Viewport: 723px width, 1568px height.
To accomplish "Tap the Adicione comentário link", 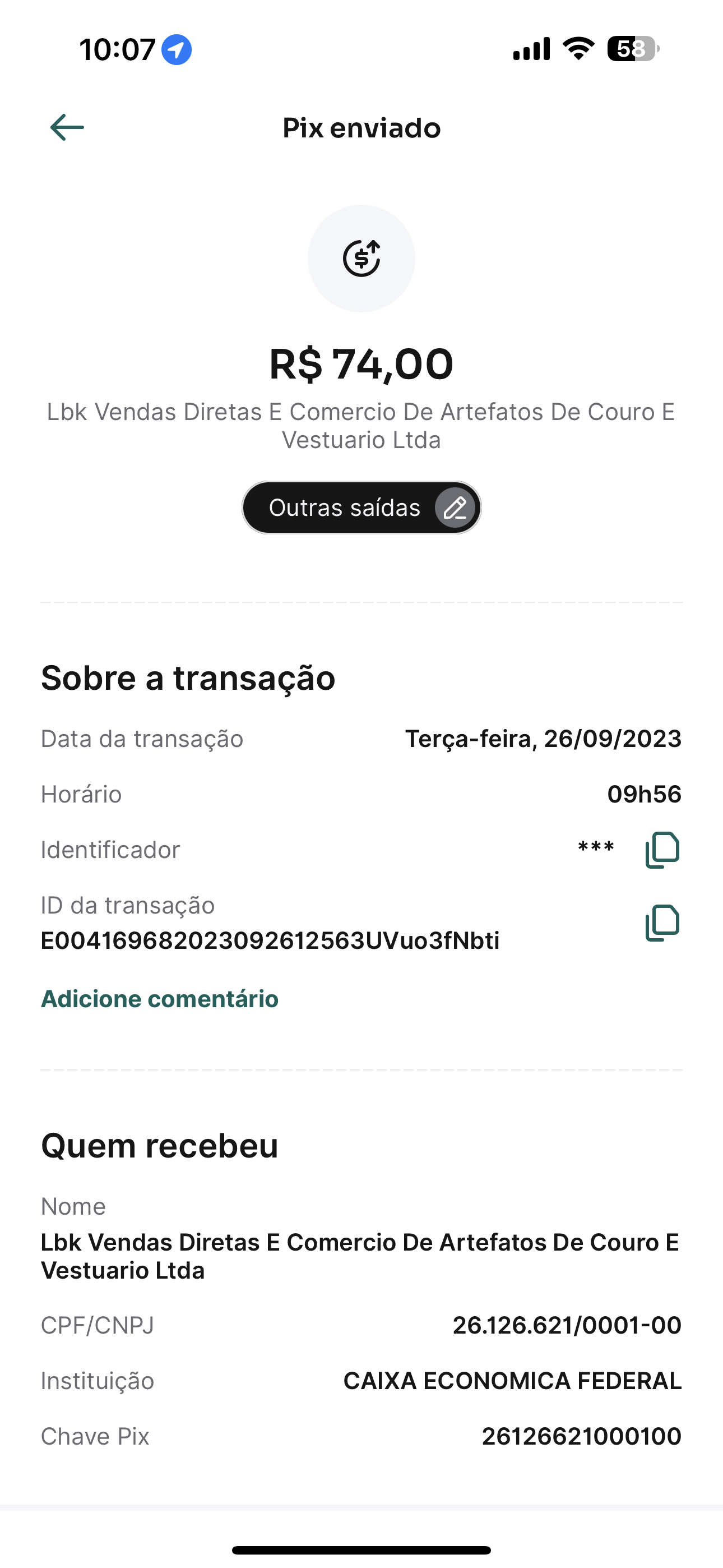I will click(x=159, y=999).
